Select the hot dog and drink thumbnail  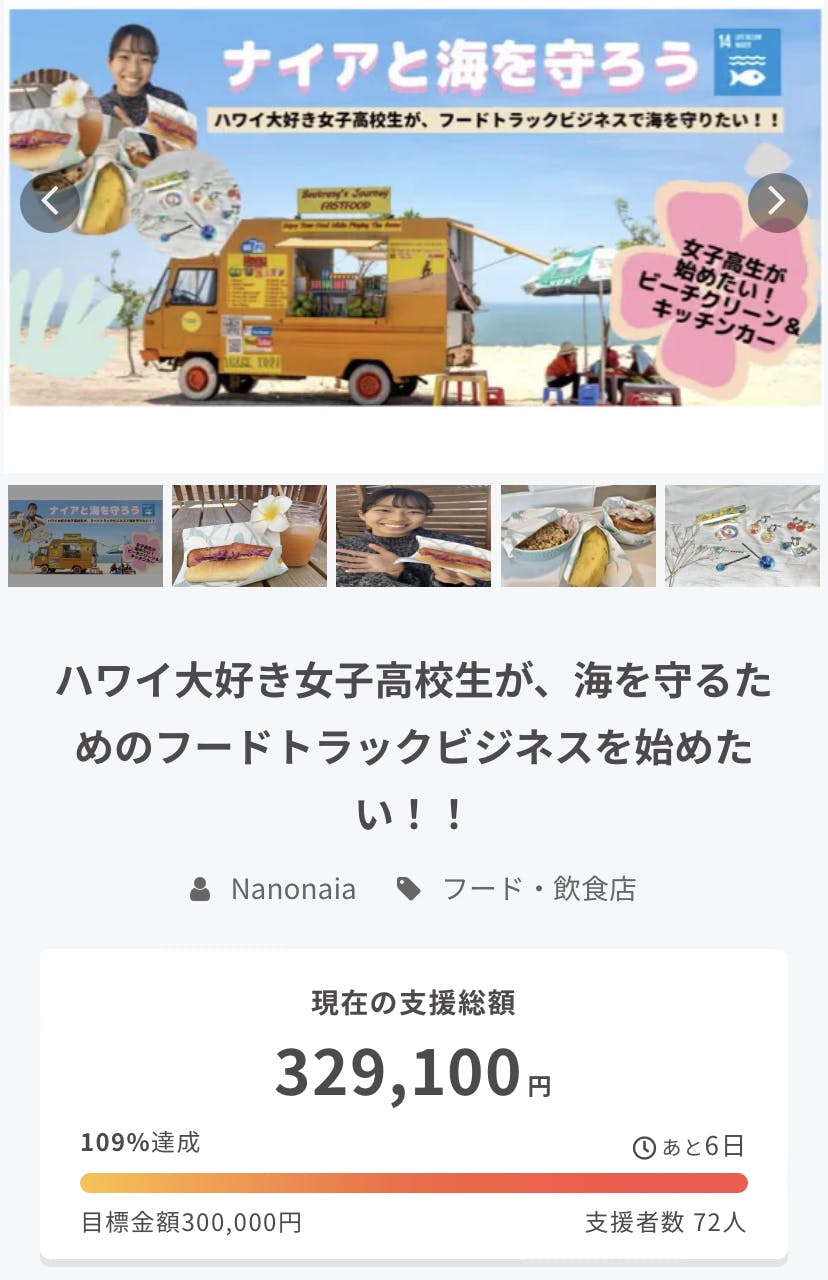point(249,536)
